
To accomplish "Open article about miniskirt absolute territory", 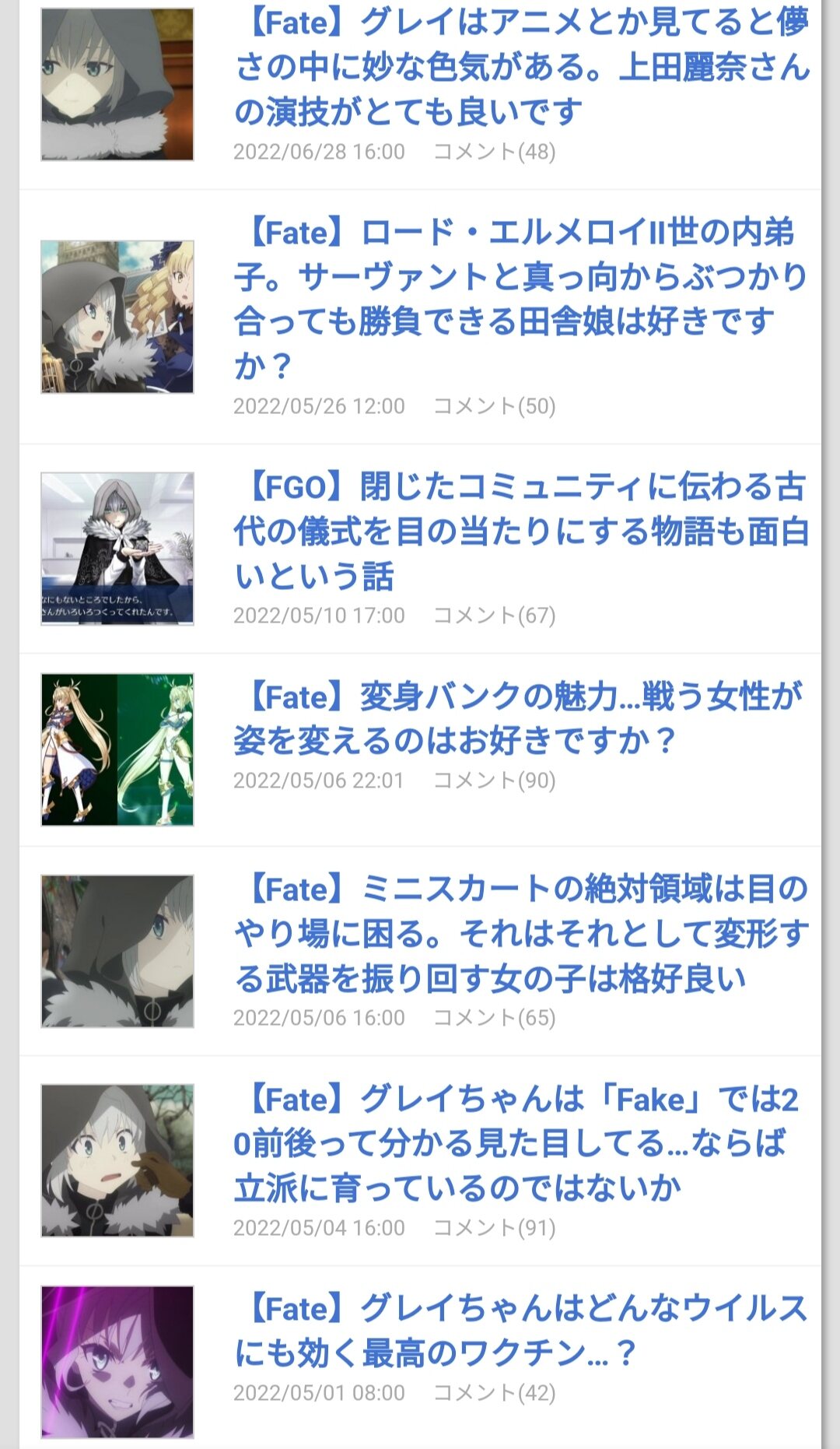I will click(521, 933).
